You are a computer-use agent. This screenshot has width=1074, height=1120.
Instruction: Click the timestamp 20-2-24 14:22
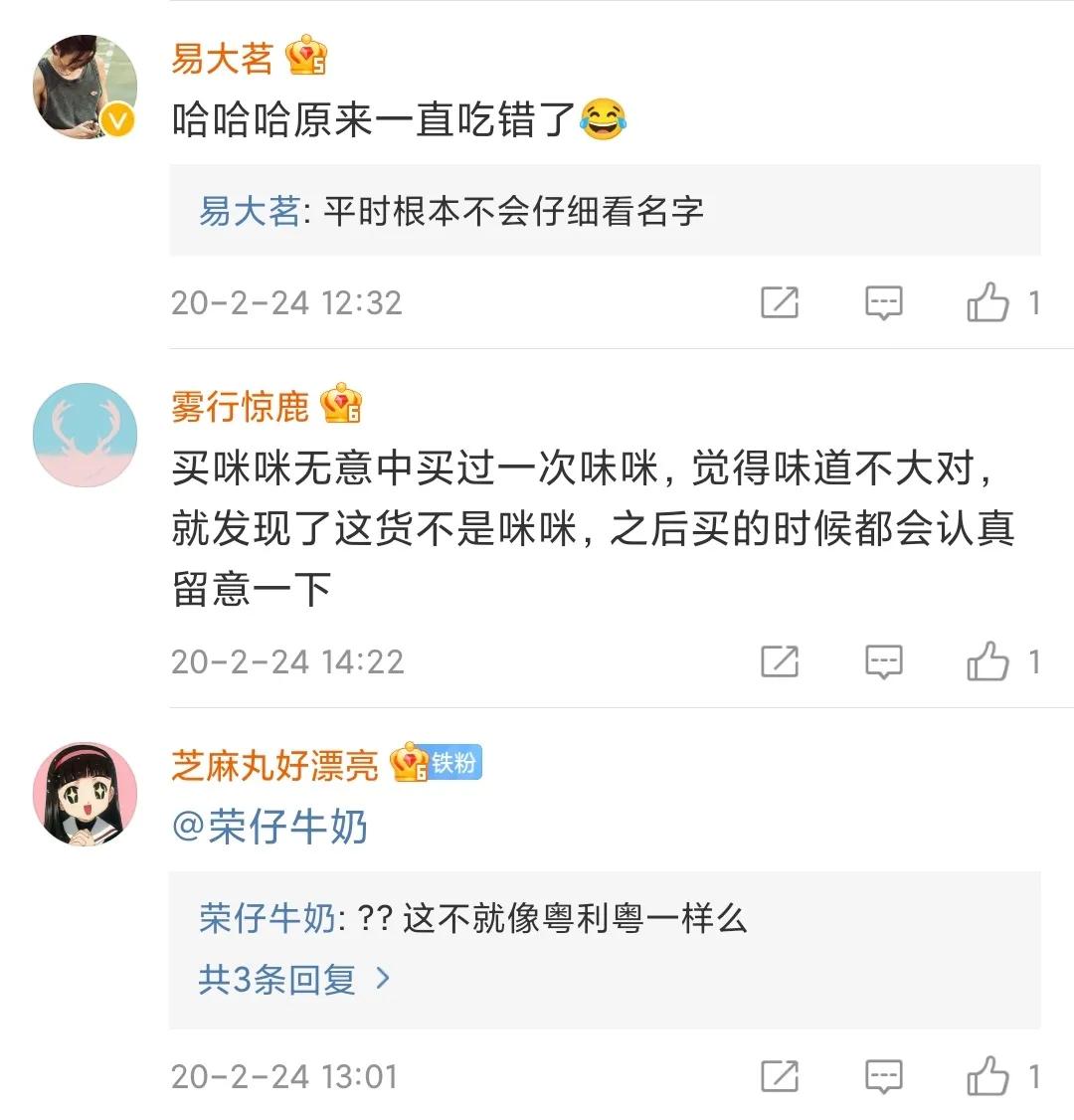click(x=288, y=660)
